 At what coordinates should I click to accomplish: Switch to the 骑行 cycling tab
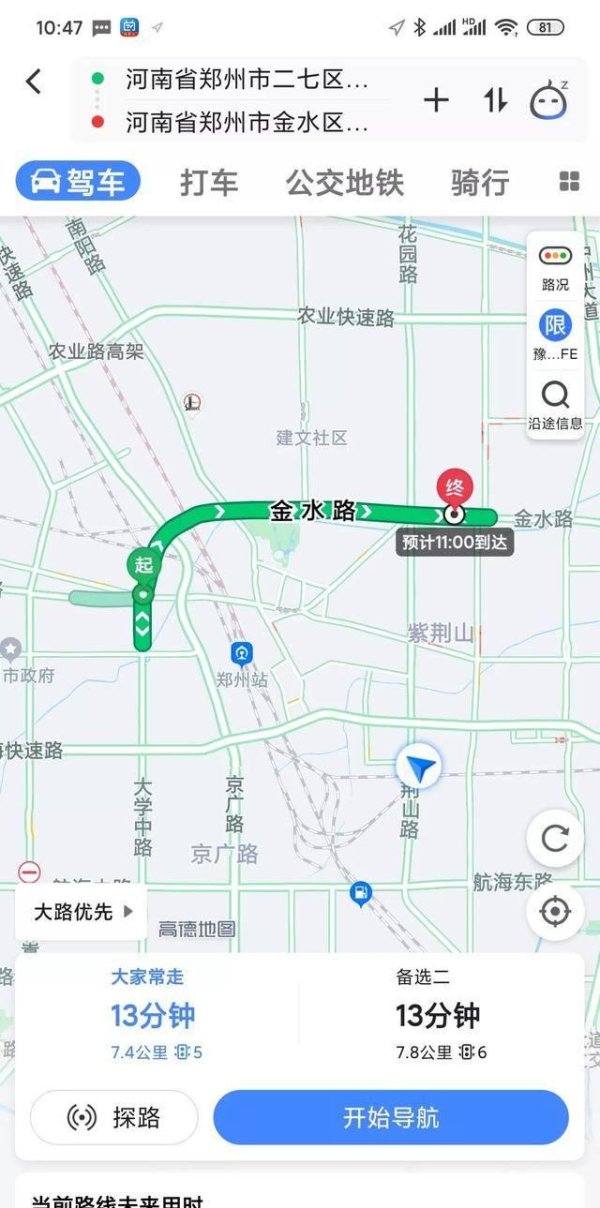pyautogui.click(x=480, y=183)
